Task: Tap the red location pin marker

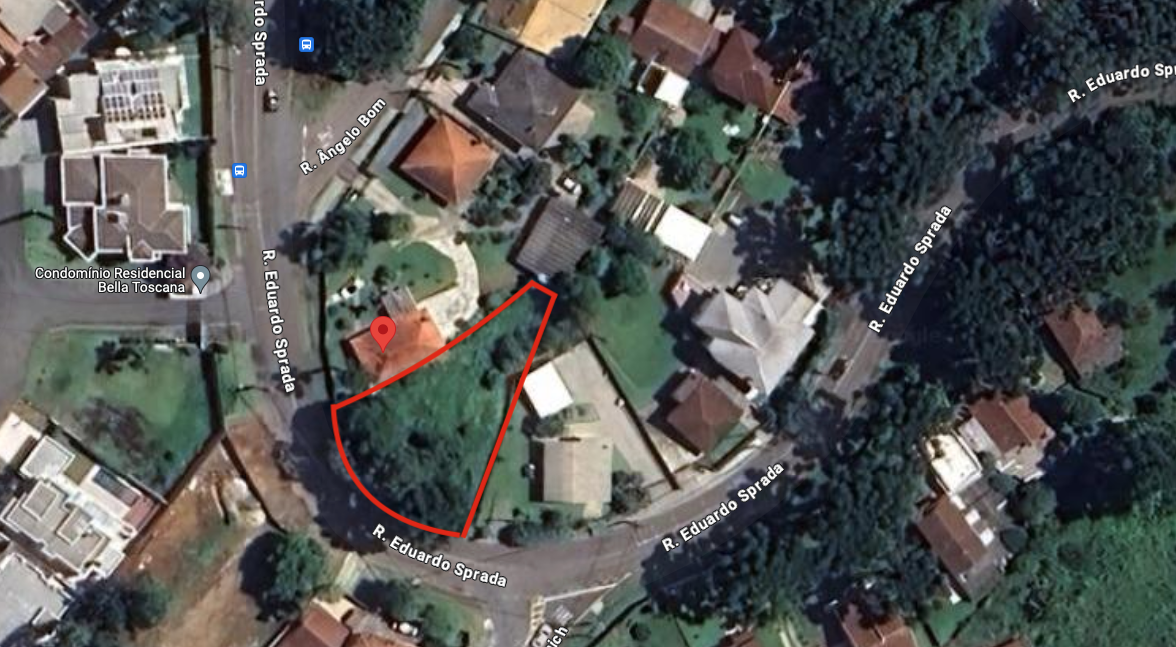Action: (x=383, y=331)
